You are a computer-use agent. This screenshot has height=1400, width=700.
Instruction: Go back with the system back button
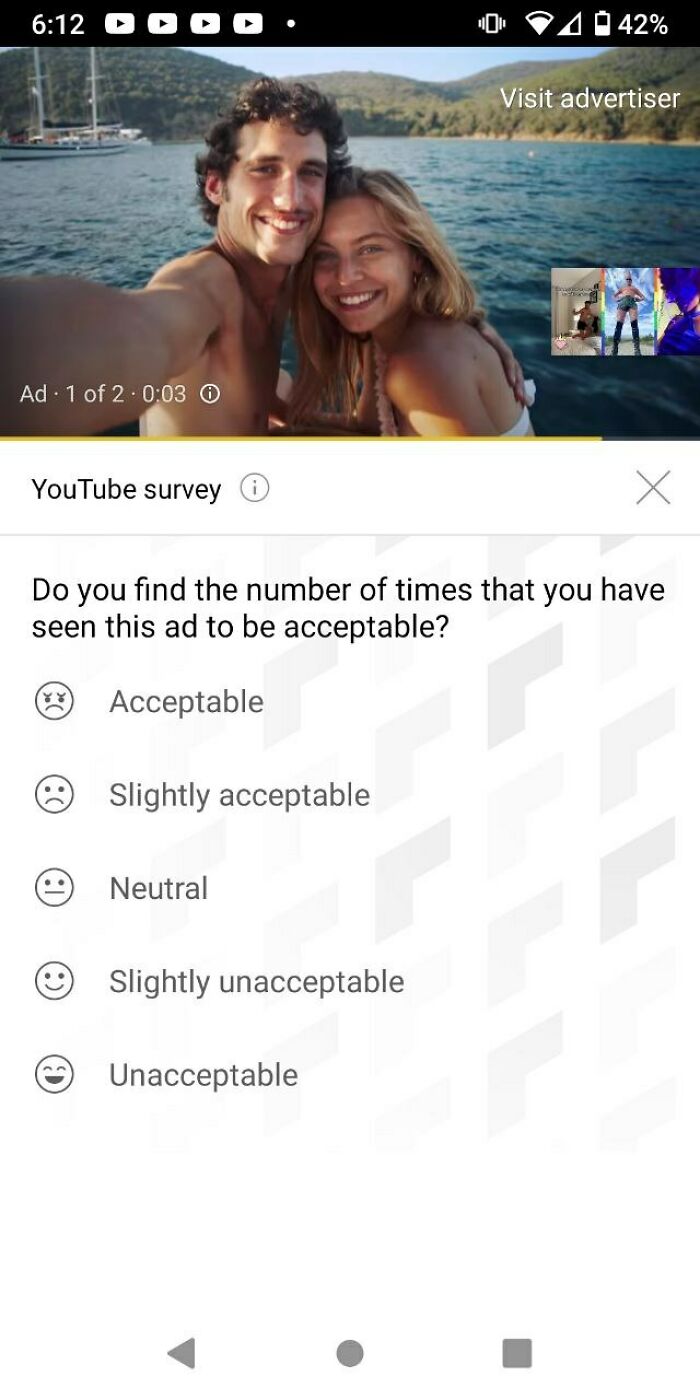click(x=181, y=1353)
